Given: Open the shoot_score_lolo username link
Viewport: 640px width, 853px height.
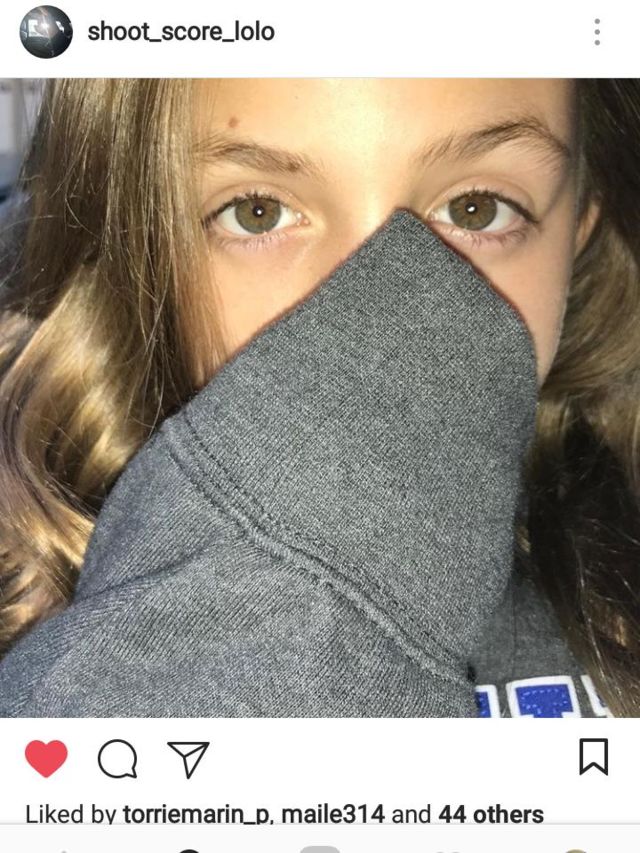Looking at the screenshot, I should [x=180, y=32].
